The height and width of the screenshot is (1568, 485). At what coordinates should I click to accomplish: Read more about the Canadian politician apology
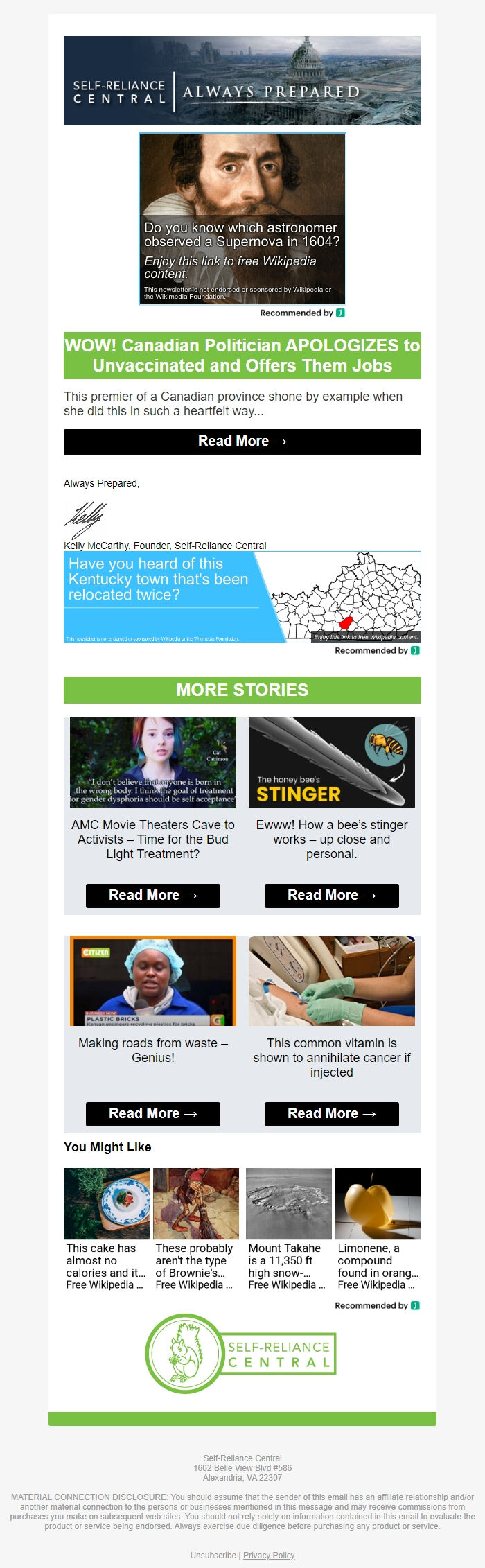click(242, 442)
